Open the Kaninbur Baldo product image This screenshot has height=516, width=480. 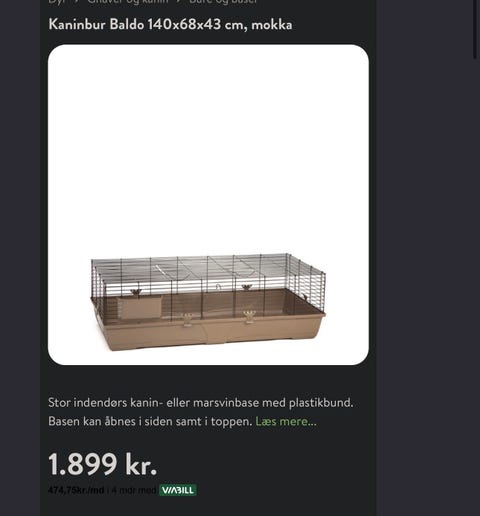tap(208, 205)
